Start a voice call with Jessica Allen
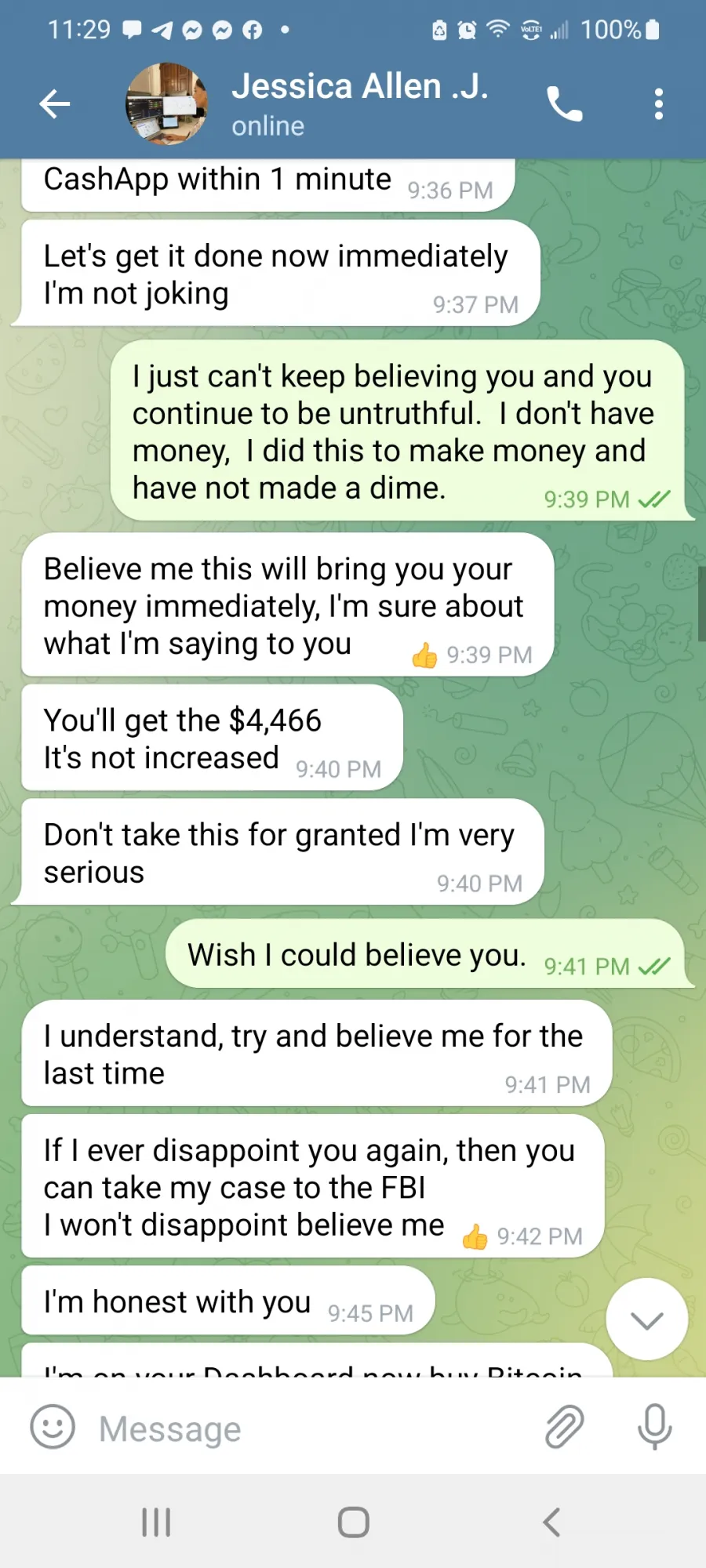Viewport: 706px width, 1568px height. pos(565,103)
